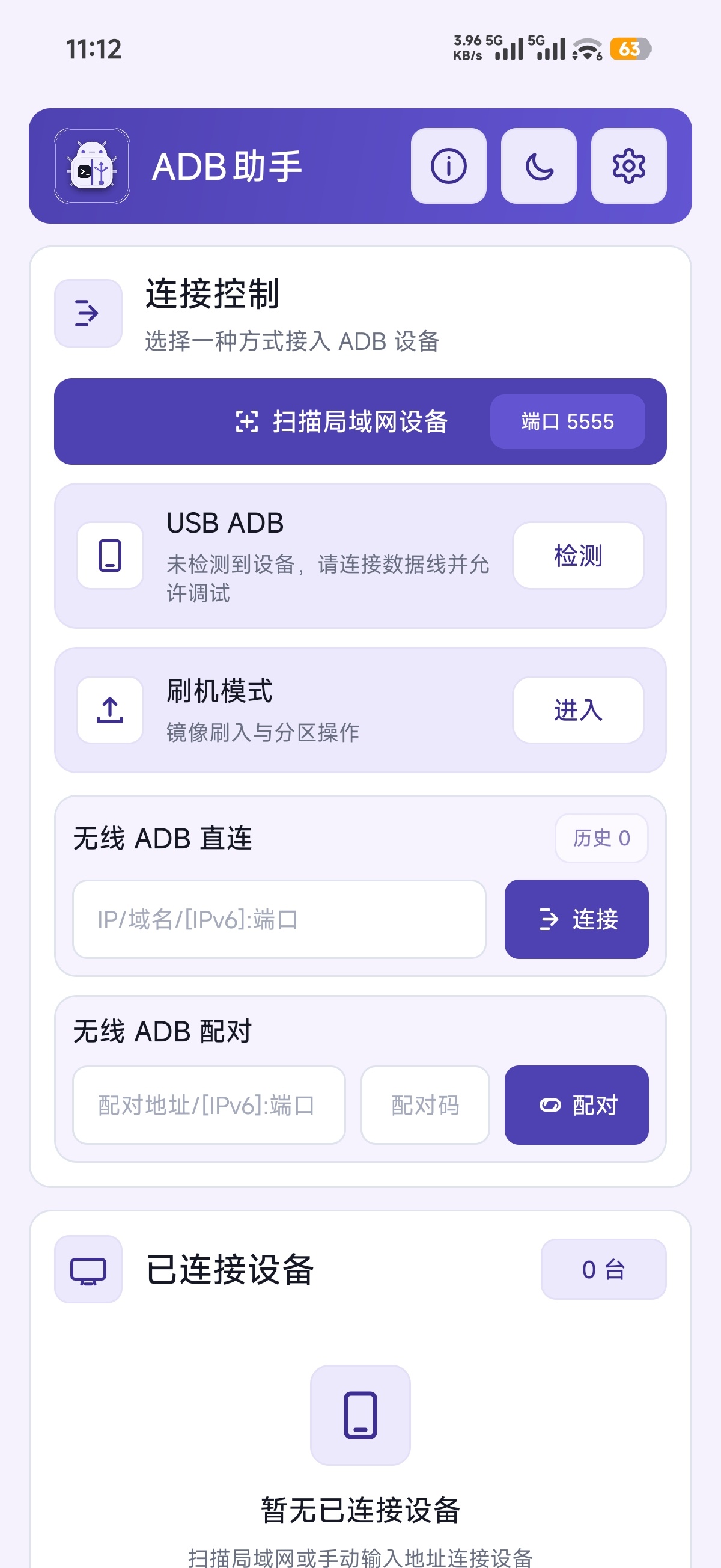Image resolution: width=721 pixels, height=1568 pixels.
Task: Toggle dark mode with the moon icon
Action: (538, 165)
